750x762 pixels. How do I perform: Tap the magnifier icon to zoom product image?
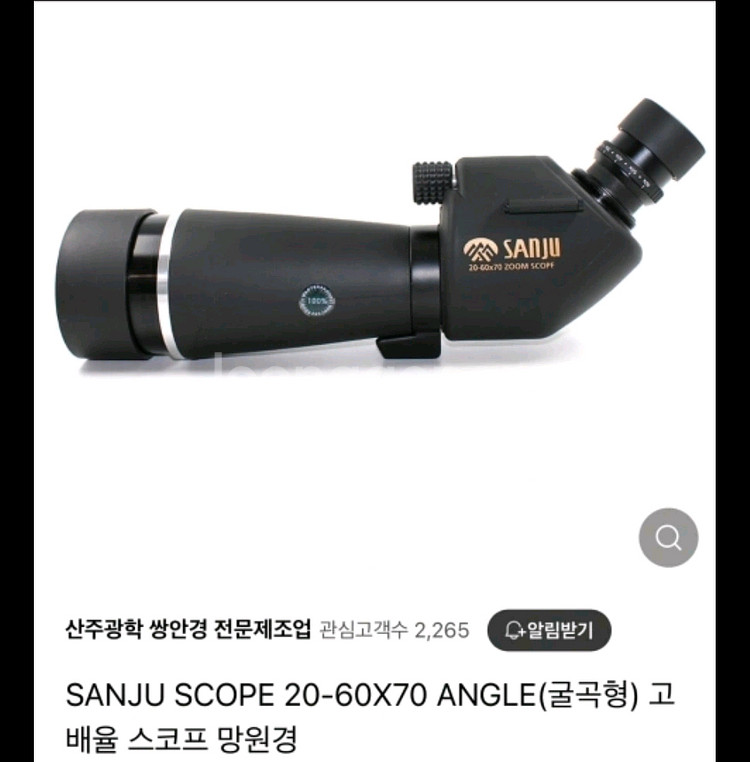pyautogui.click(x=668, y=538)
